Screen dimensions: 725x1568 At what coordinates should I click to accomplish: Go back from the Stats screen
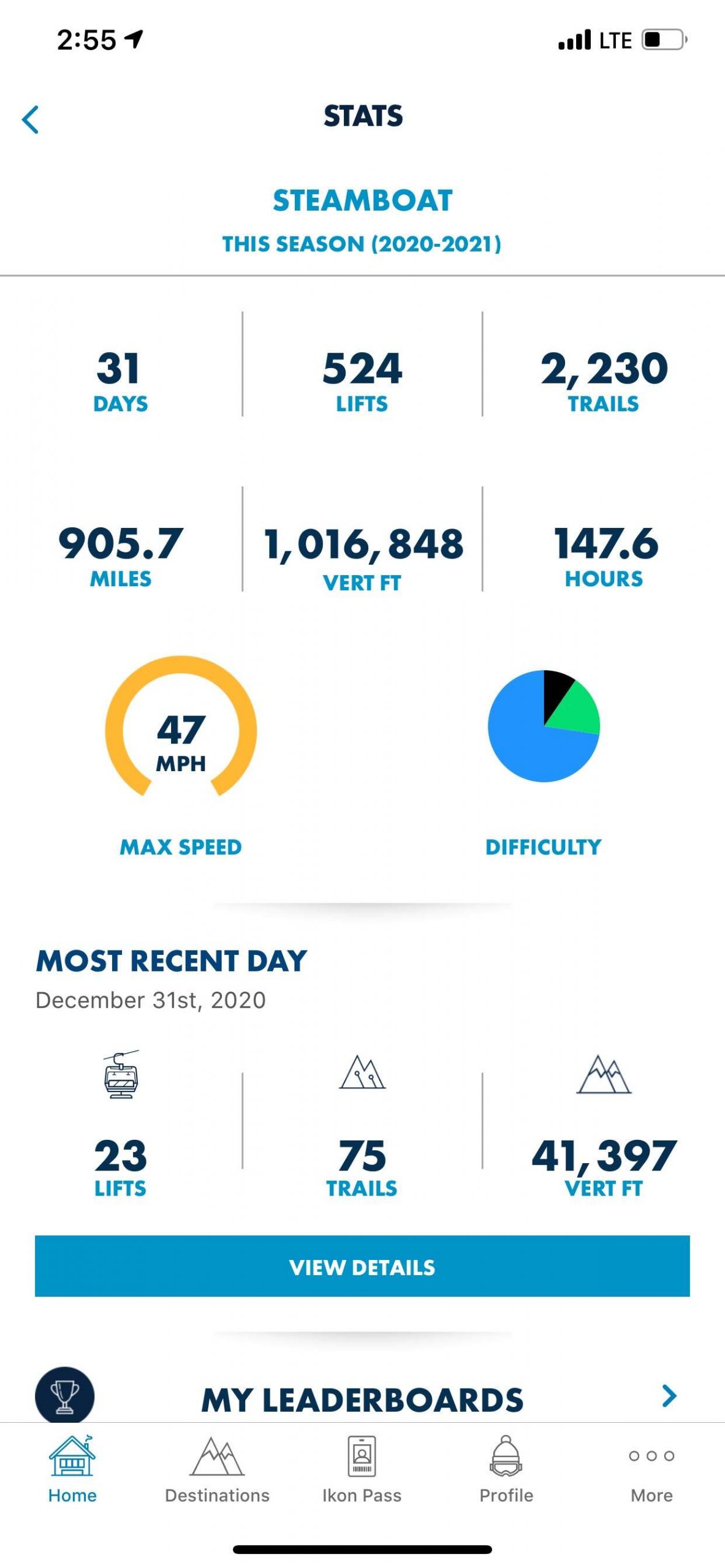31,119
